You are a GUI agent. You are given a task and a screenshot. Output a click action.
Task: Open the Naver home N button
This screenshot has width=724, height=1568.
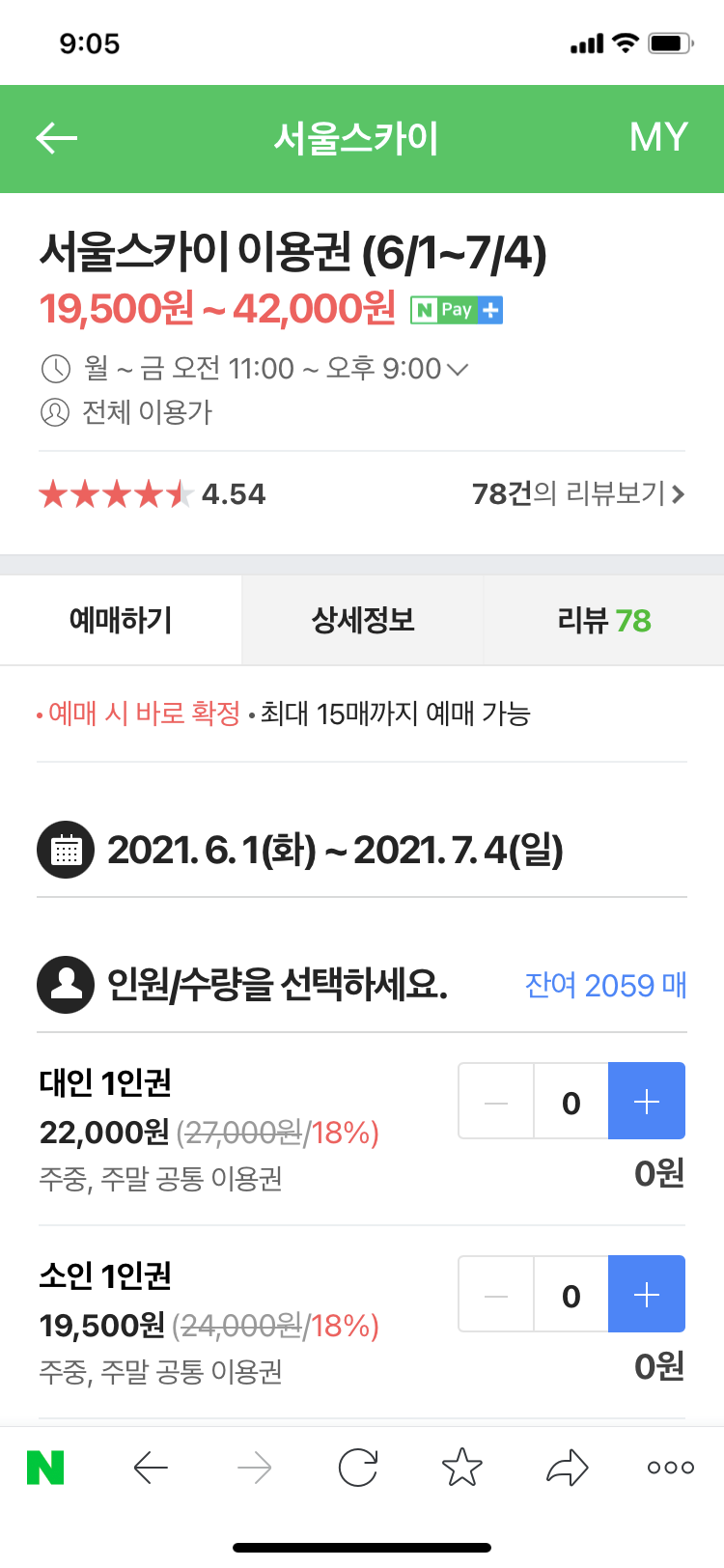pos(45,1468)
